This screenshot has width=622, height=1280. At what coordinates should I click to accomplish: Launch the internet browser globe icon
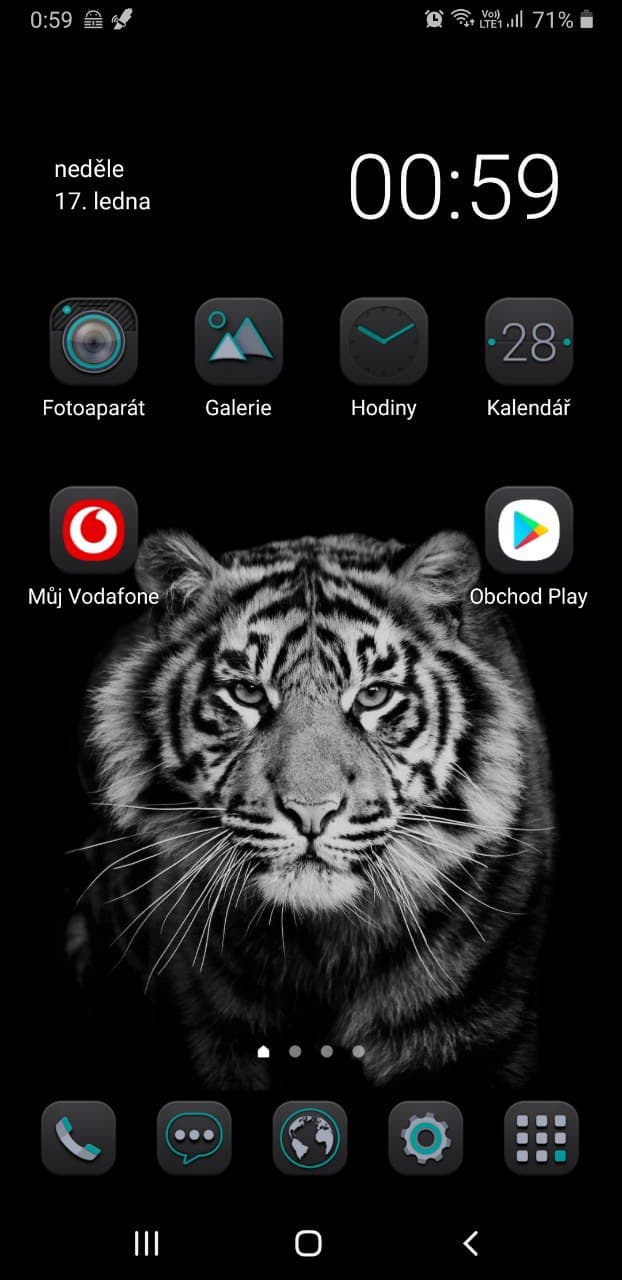pyautogui.click(x=310, y=1138)
